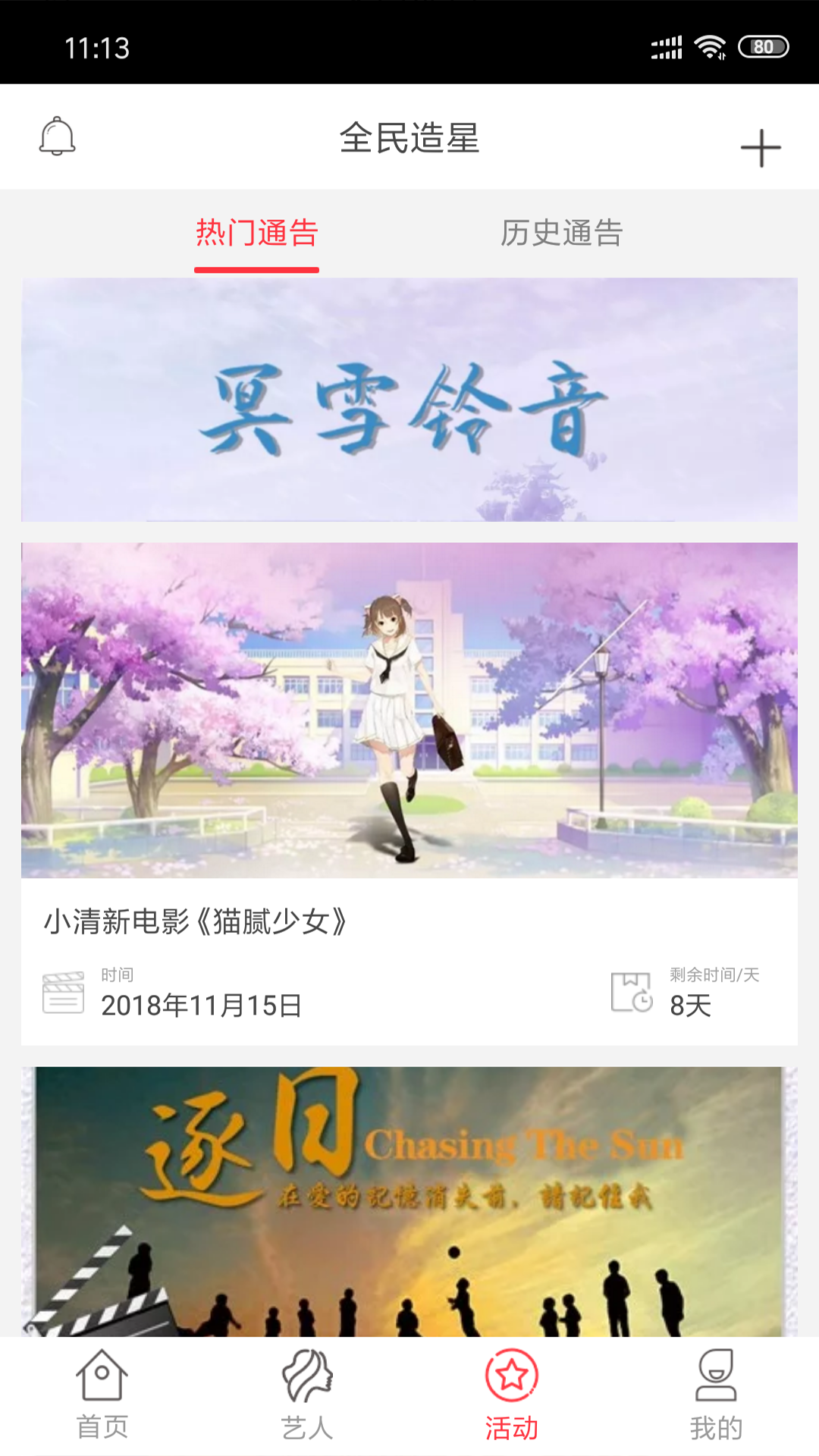This screenshot has width=819, height=1456.
Task: Go to the 首页 home tab
Action: click(x=102, y=1395)
